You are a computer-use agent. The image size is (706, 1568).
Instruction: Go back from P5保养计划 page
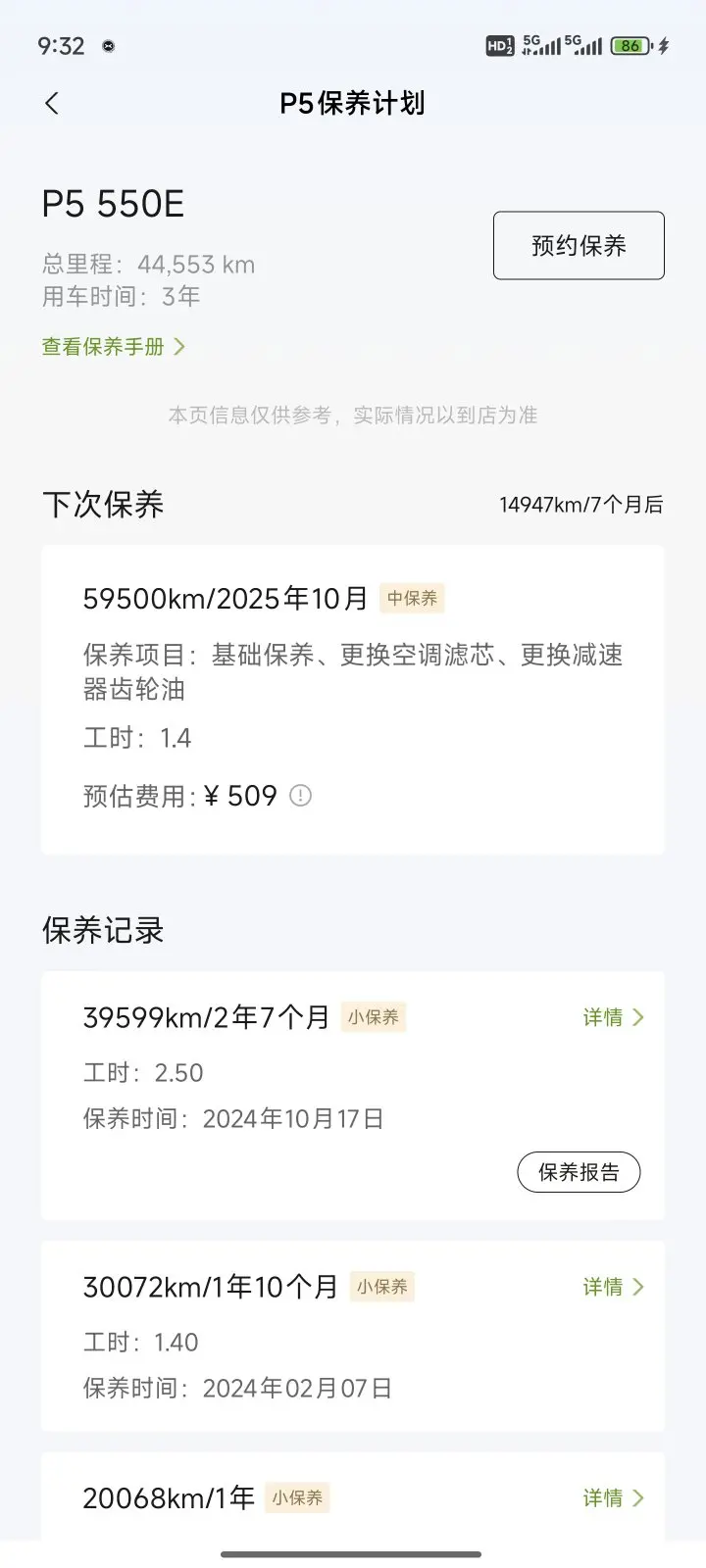click(52, 103)
